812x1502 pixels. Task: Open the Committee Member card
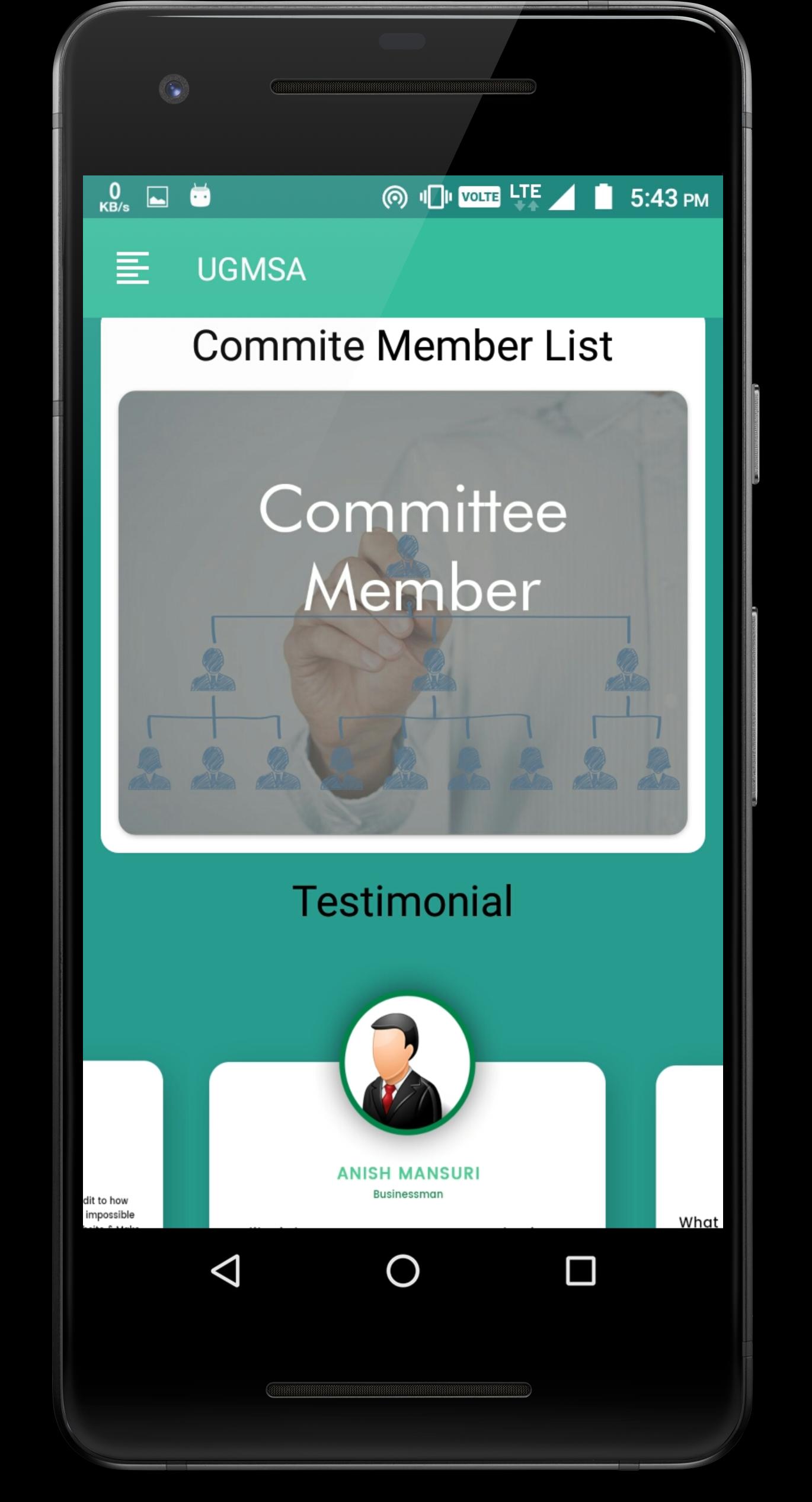(402, 612)
